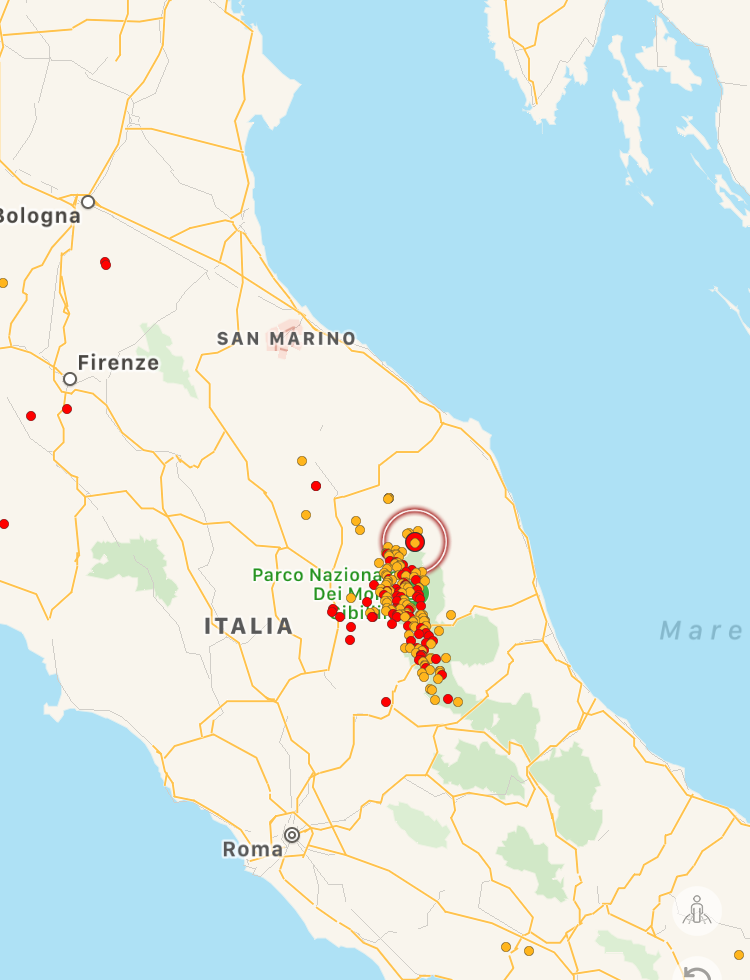
Task: Center the map on my location
Action: coord(697,911)
